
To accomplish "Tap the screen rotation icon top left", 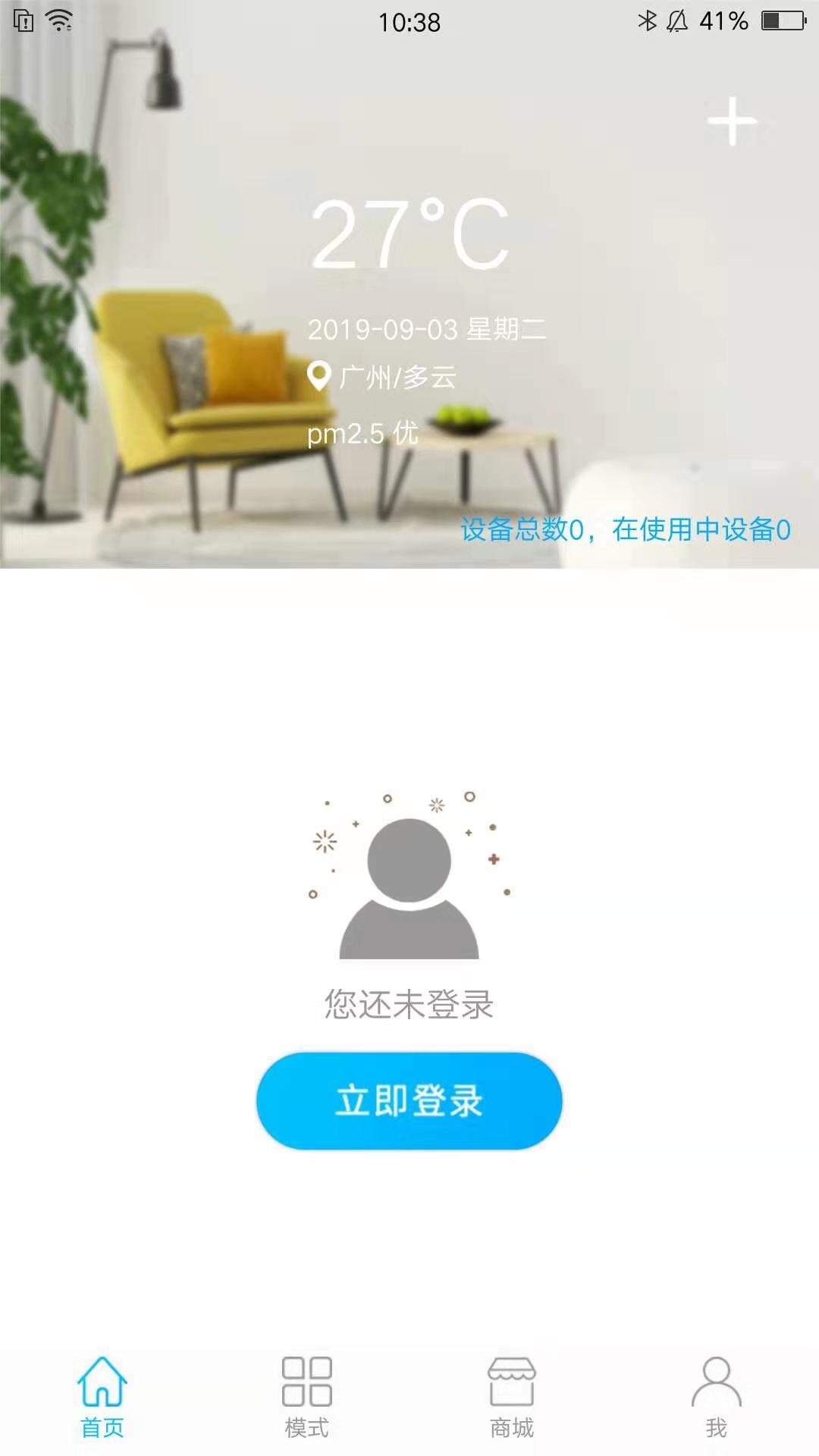I will point(21,21).
